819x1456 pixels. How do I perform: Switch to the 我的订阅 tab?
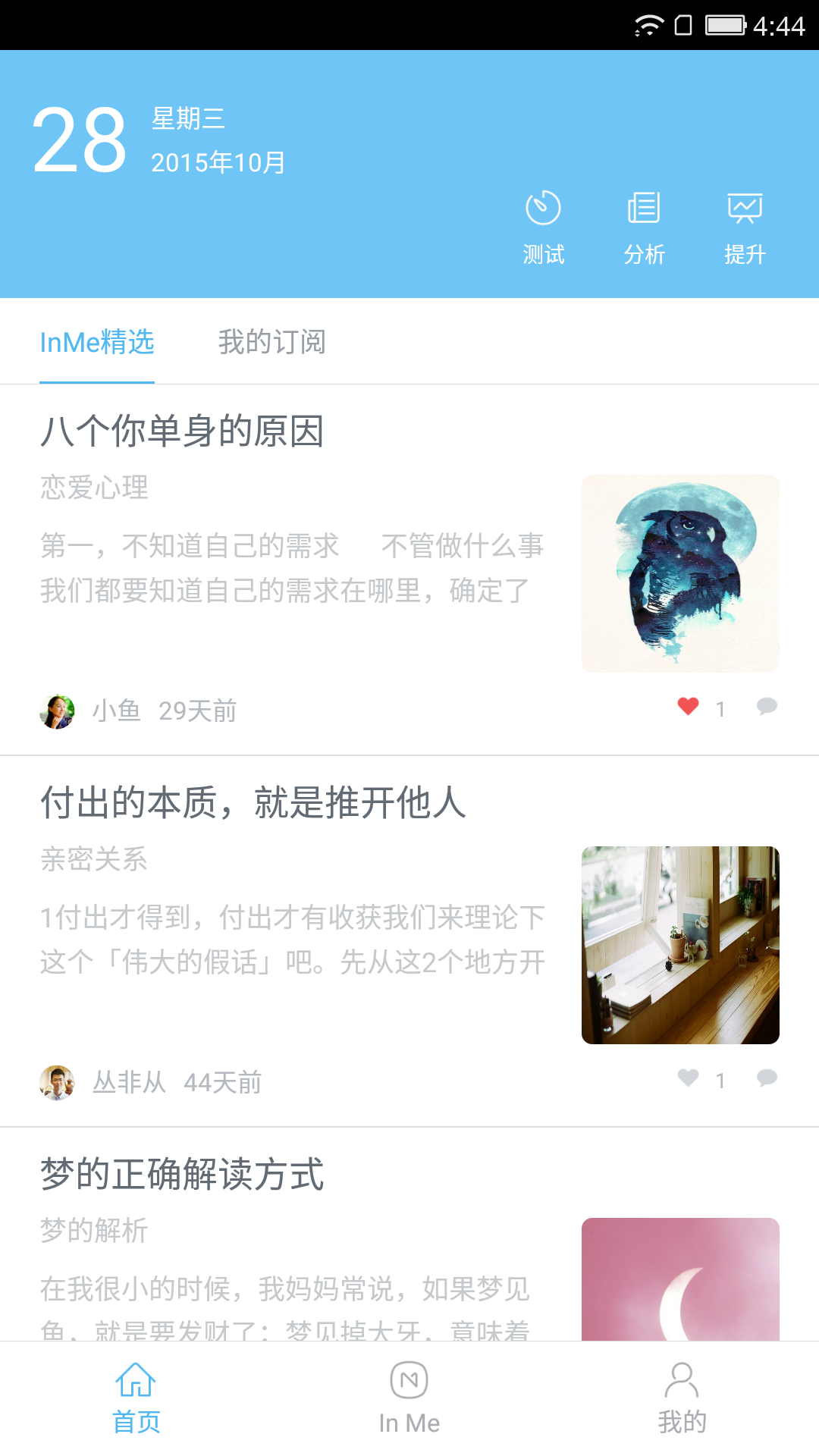[x=271, y=342]
